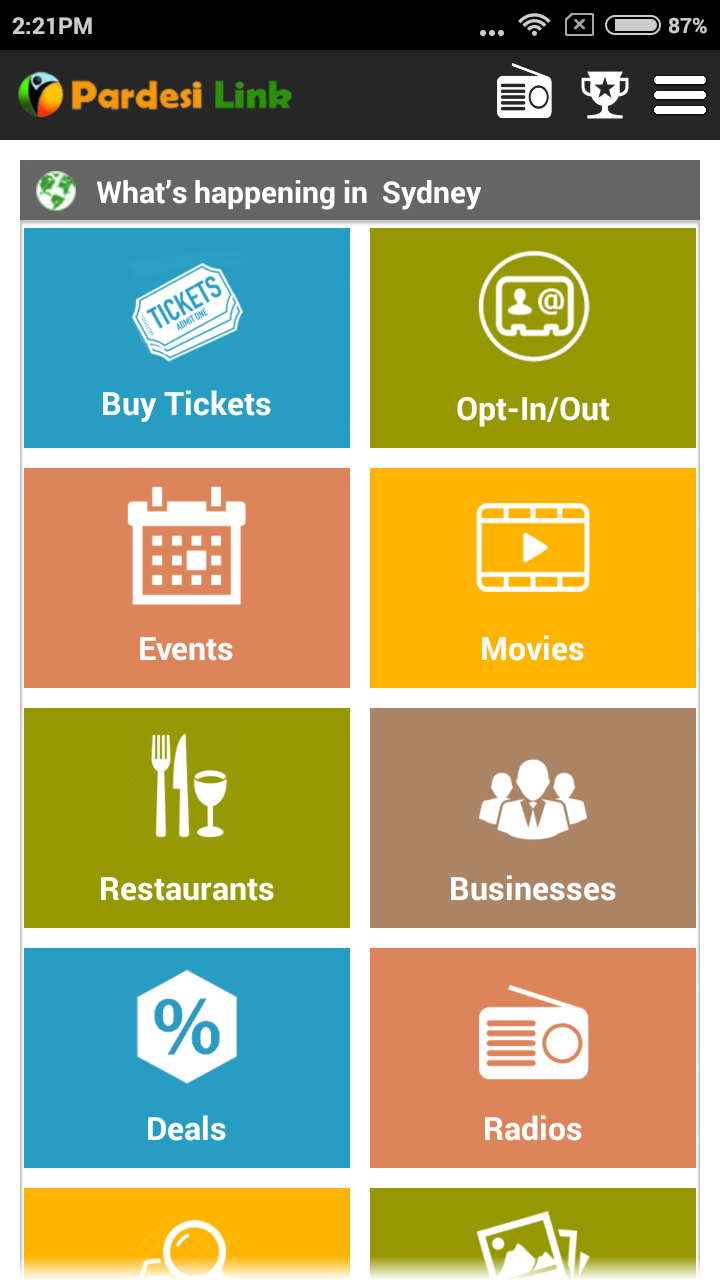The height and width of the screenshot is (1280, 720).
Task: Open the radio icon in the top bar
Action: 524,95
